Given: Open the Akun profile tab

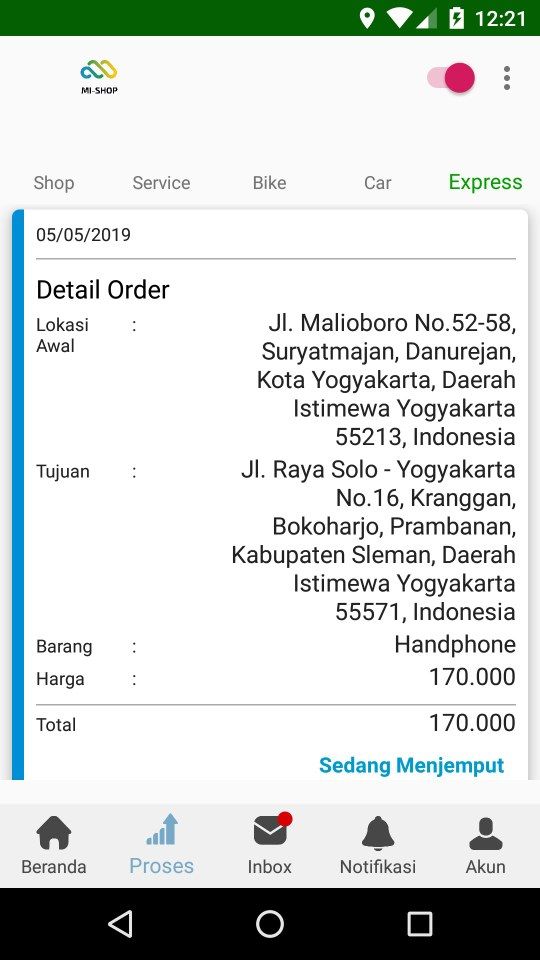Looking at the screenshot, I should (x=486, y=846).
